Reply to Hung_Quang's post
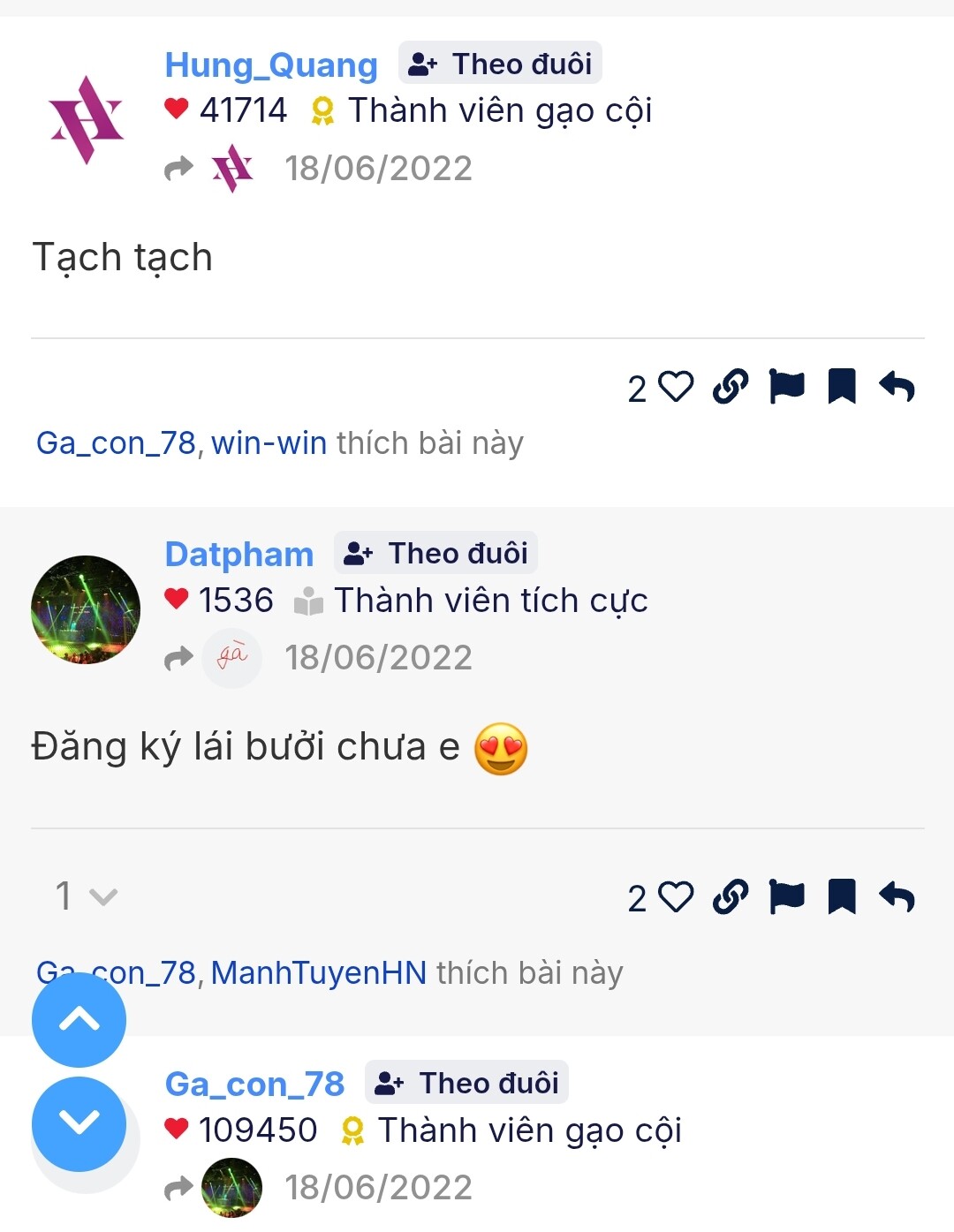 [x=897, y=387]
